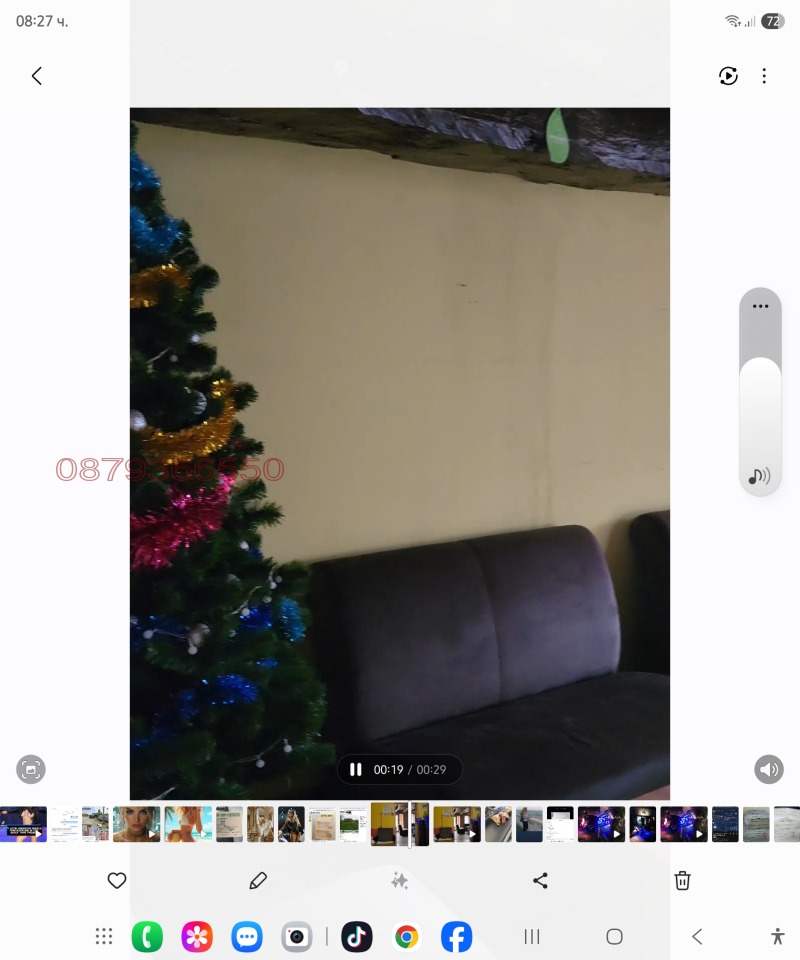Expand the volume panel via its ellipsis
Image resolution: width=800 pixels, height=960 pixels.
click(760, 306)
